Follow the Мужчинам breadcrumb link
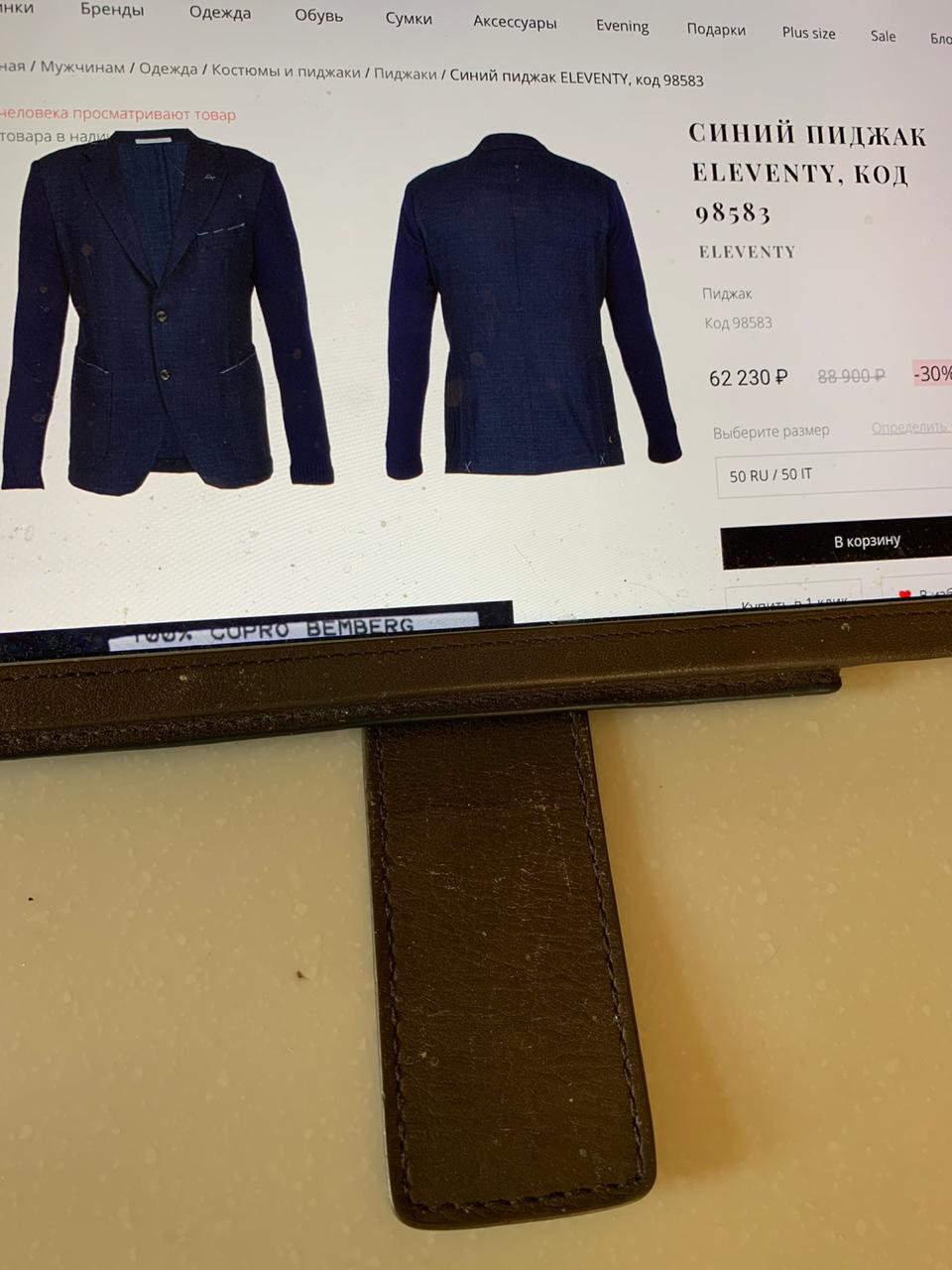Screen dimensions: 952x1270 (x=82, y=68)
